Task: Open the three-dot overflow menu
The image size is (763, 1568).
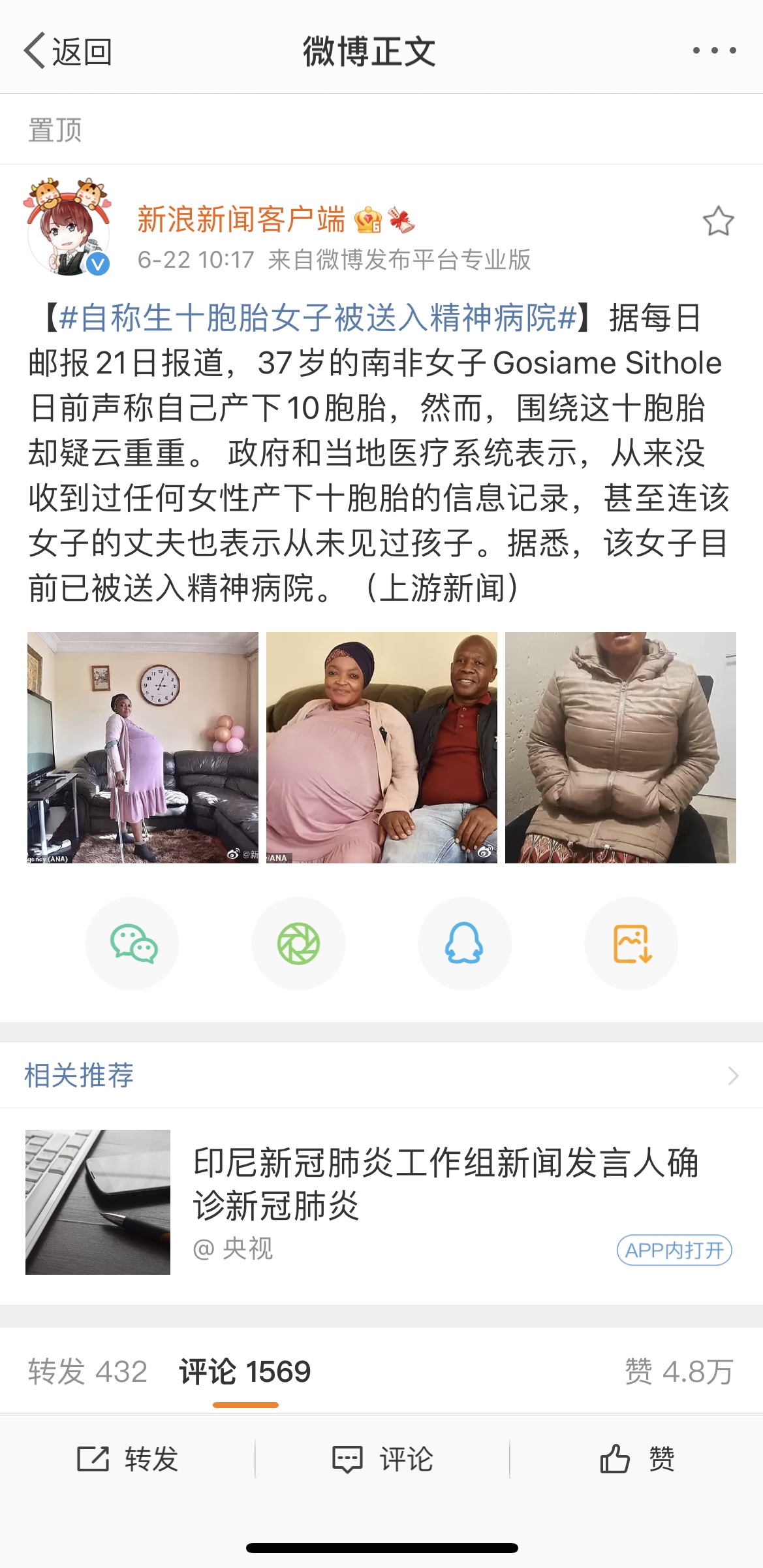Action: (x=714, y=50)
